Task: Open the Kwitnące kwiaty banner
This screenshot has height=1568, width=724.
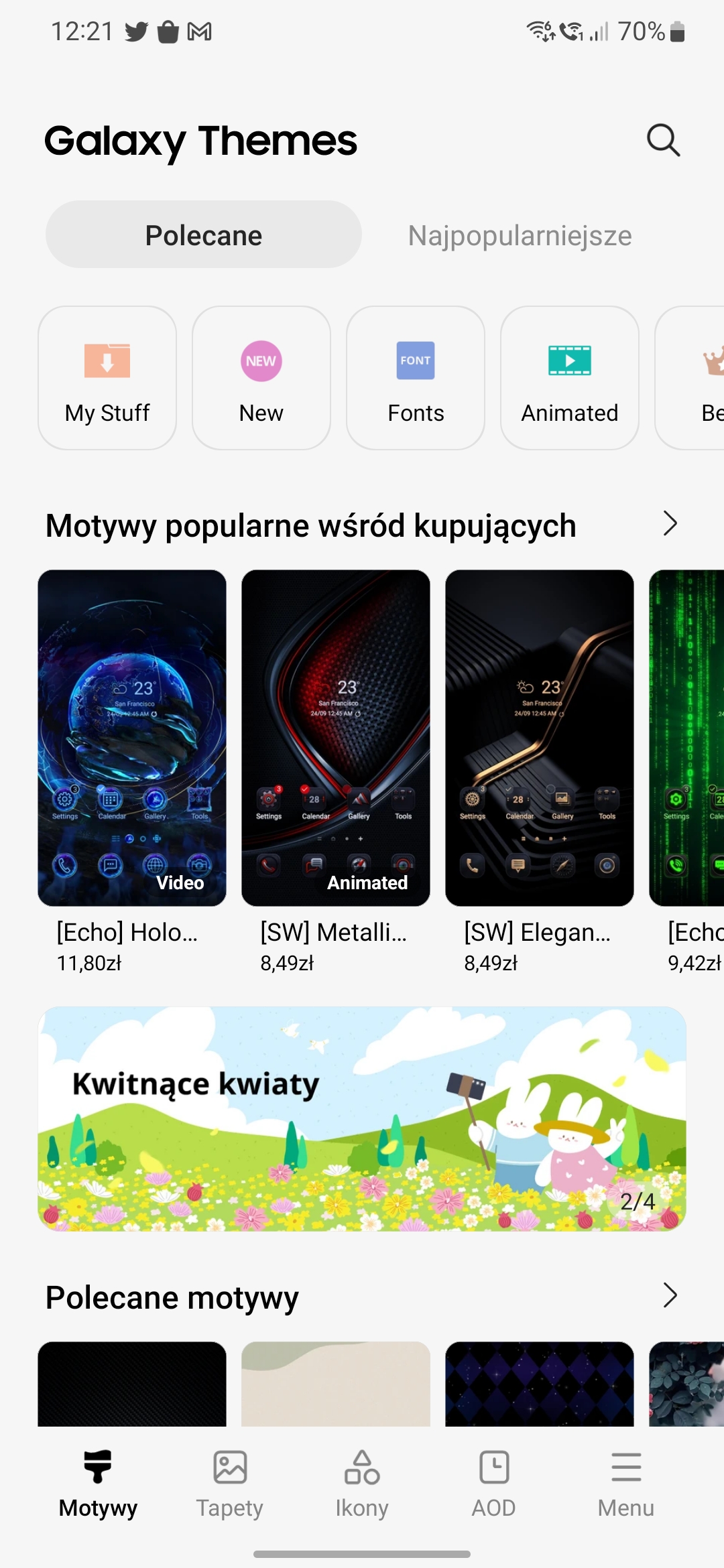Action: click(362, 1118)
